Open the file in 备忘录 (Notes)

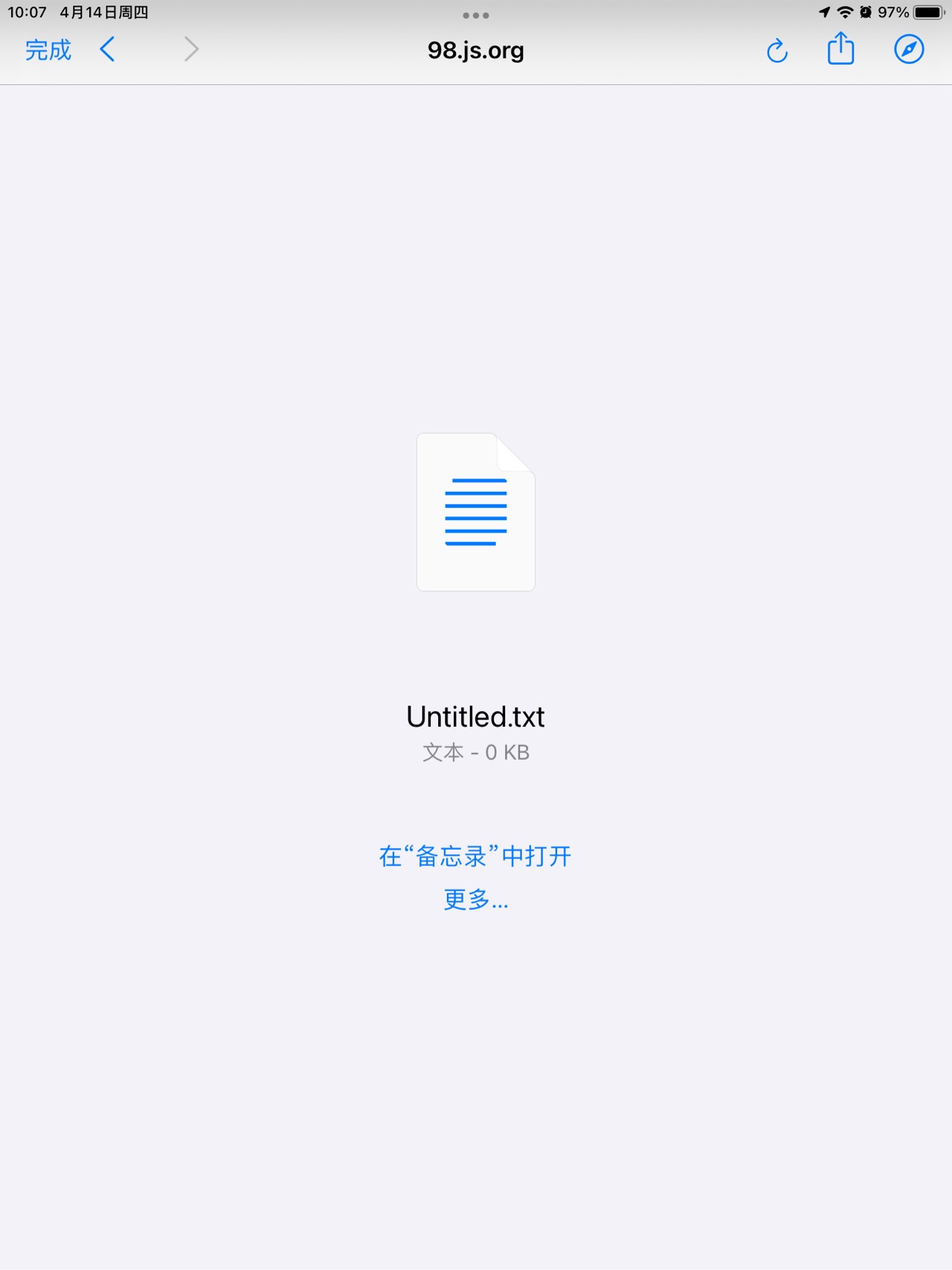[x=475, y=856]
